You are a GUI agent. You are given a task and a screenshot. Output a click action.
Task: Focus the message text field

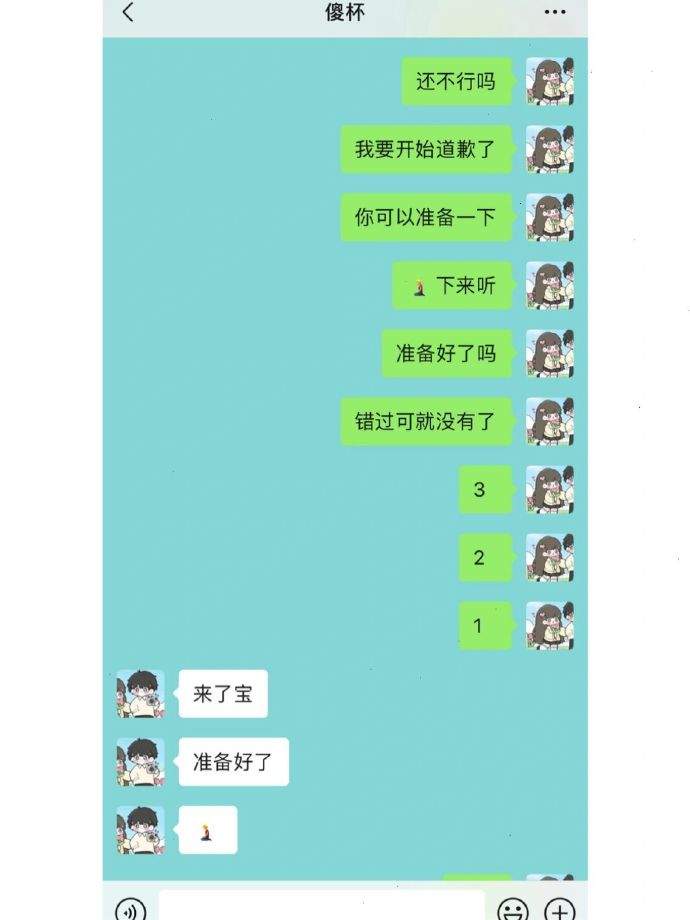coord(322,906)
